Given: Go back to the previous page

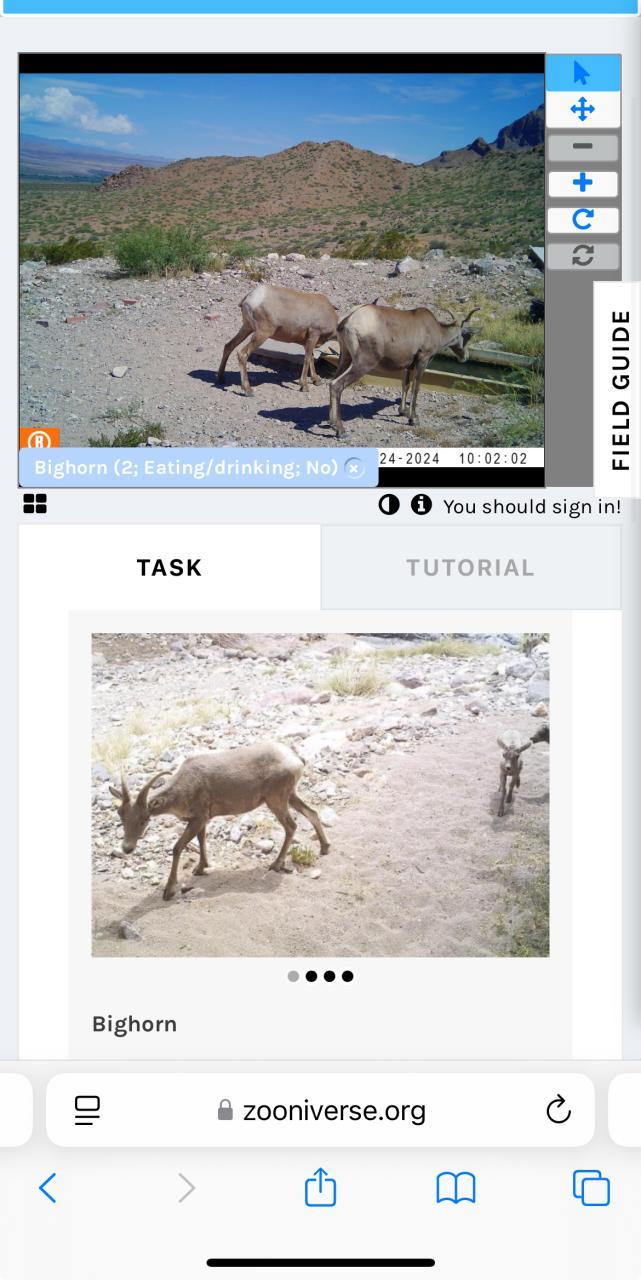Looking at the screenshot, I should click(x=47, y=1188).
